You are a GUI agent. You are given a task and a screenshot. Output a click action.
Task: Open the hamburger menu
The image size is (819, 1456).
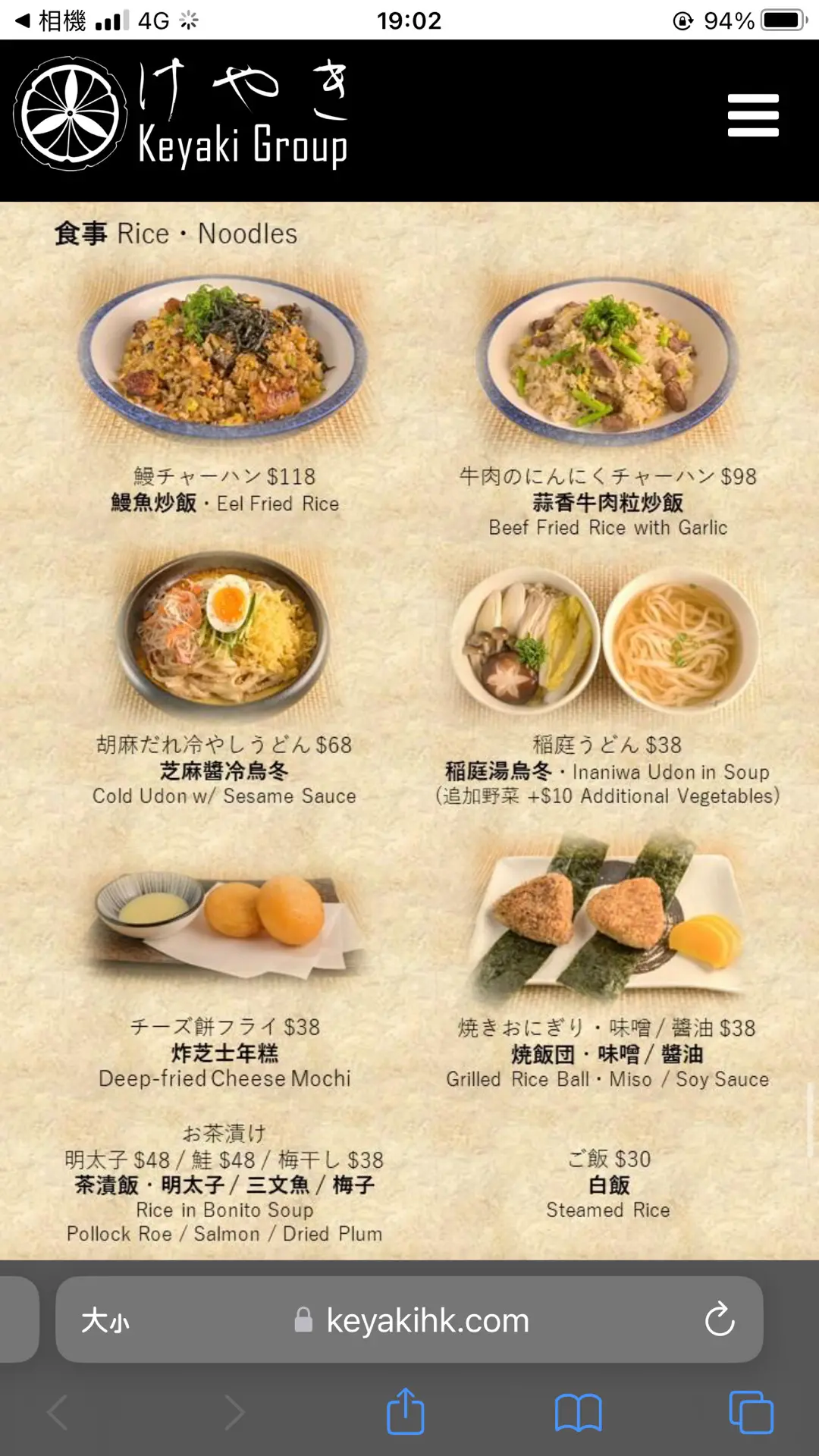click(752, 115)
